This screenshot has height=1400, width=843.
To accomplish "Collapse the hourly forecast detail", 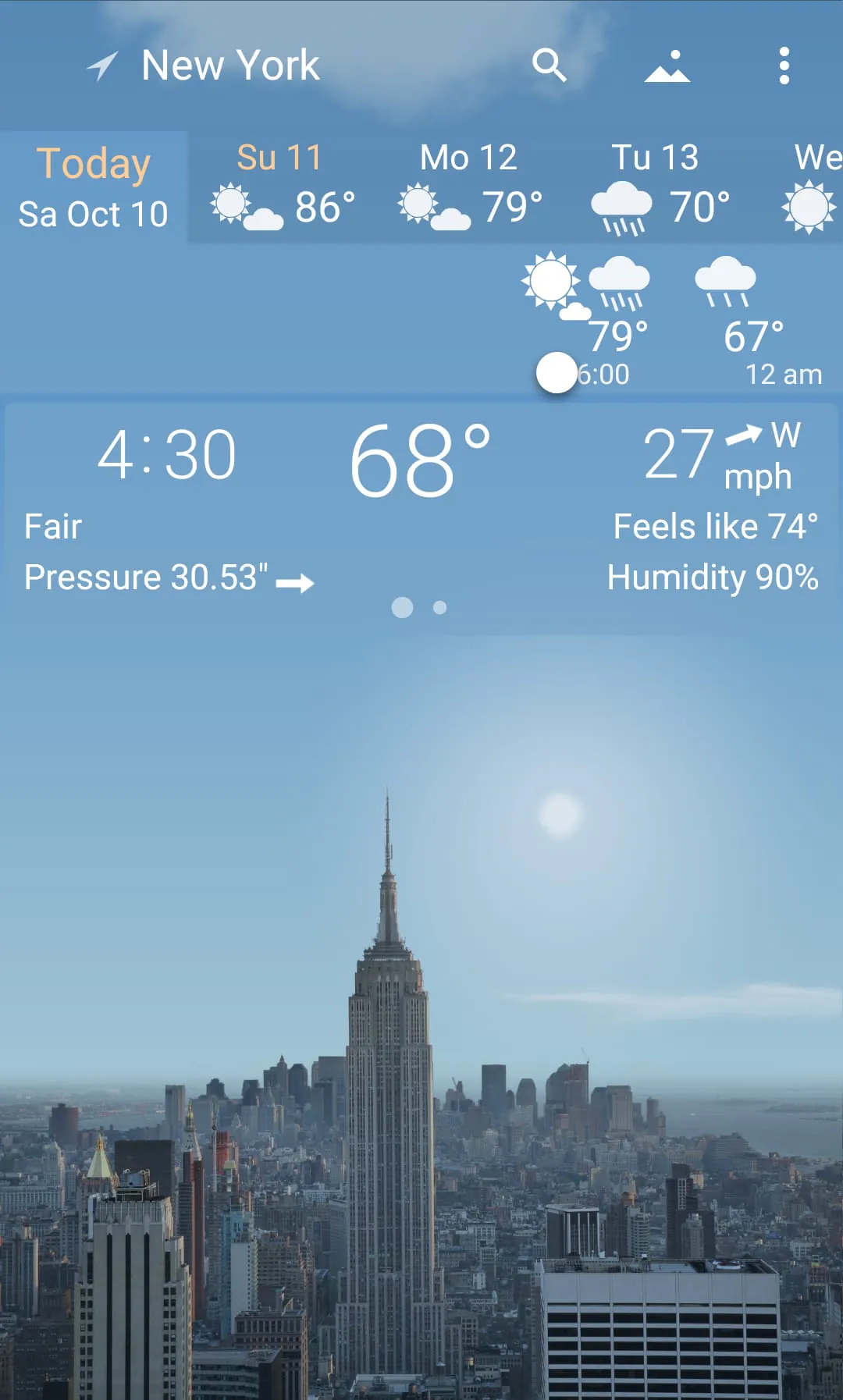I will tap(557, 374).
